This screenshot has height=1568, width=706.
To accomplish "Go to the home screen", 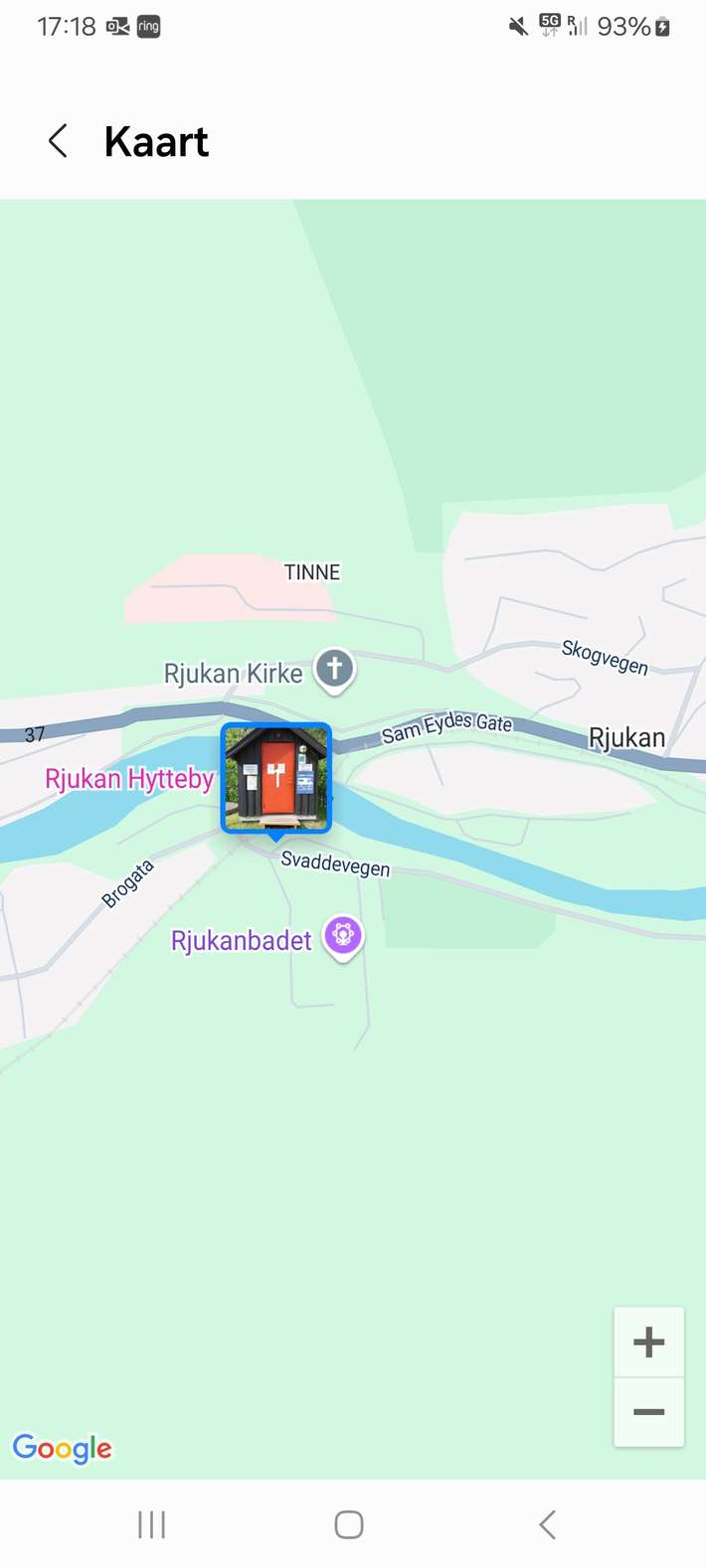I will (349, 1524).
